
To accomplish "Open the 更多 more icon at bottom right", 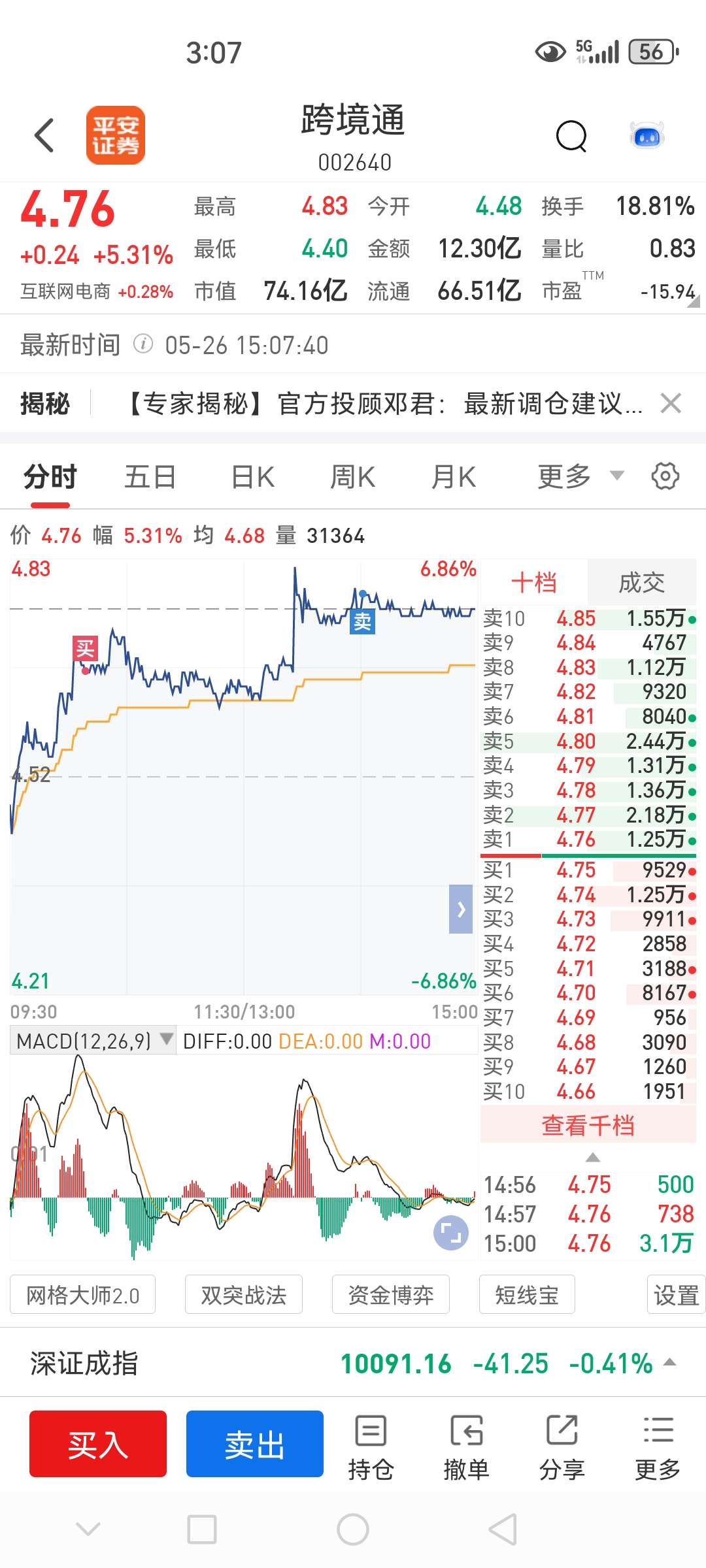I will click(658, 1444).
